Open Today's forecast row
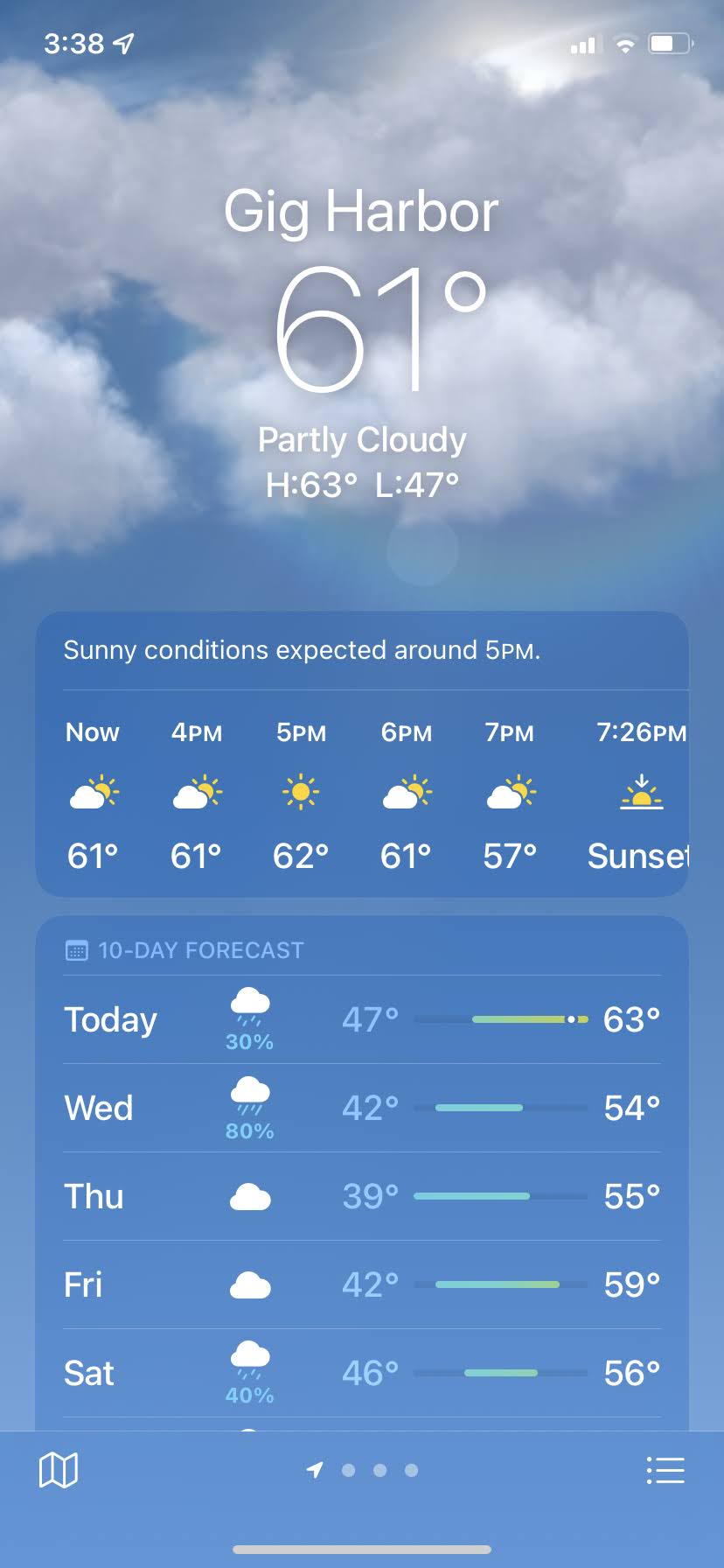The image size is (724, 1568). pos(362,1020)
